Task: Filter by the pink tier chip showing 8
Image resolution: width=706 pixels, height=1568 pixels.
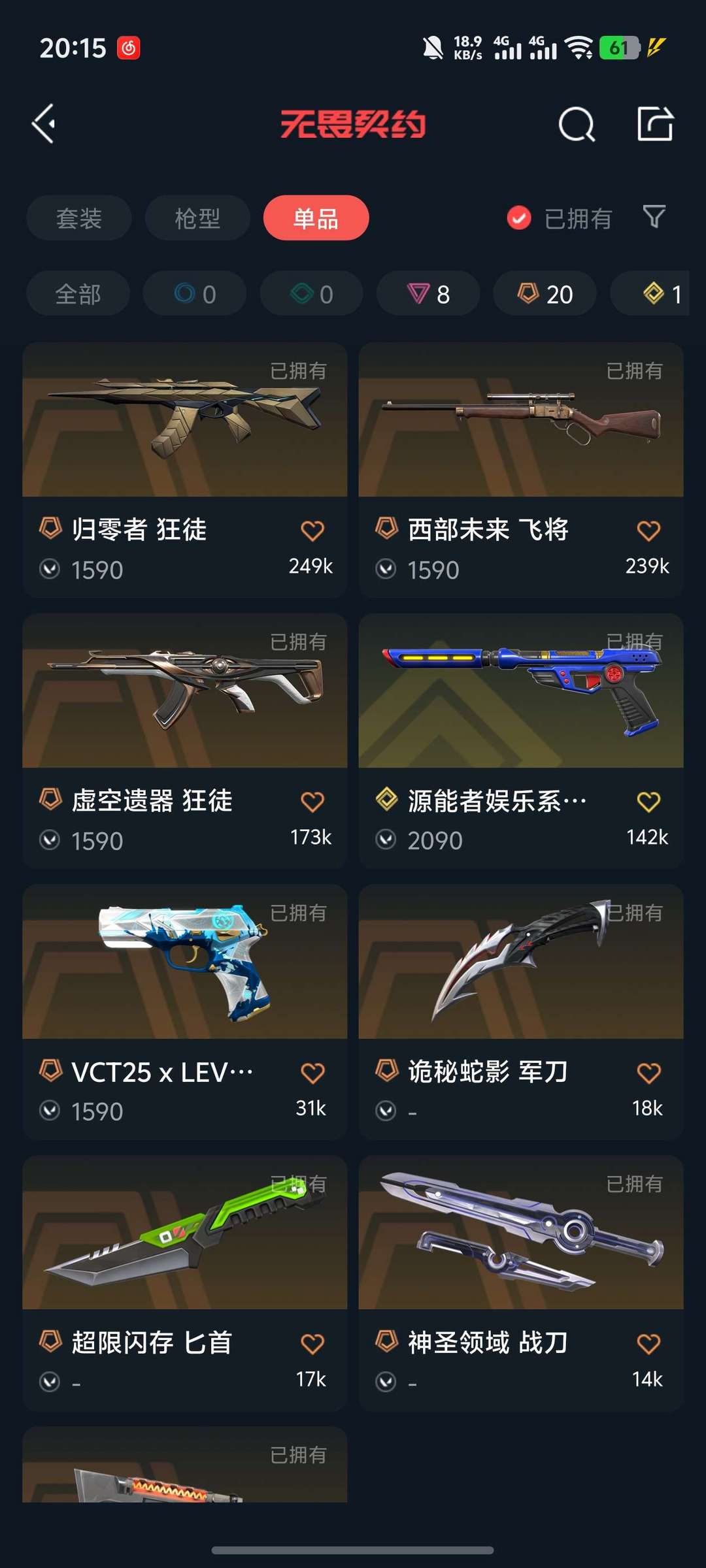Action: pos(428,294)
